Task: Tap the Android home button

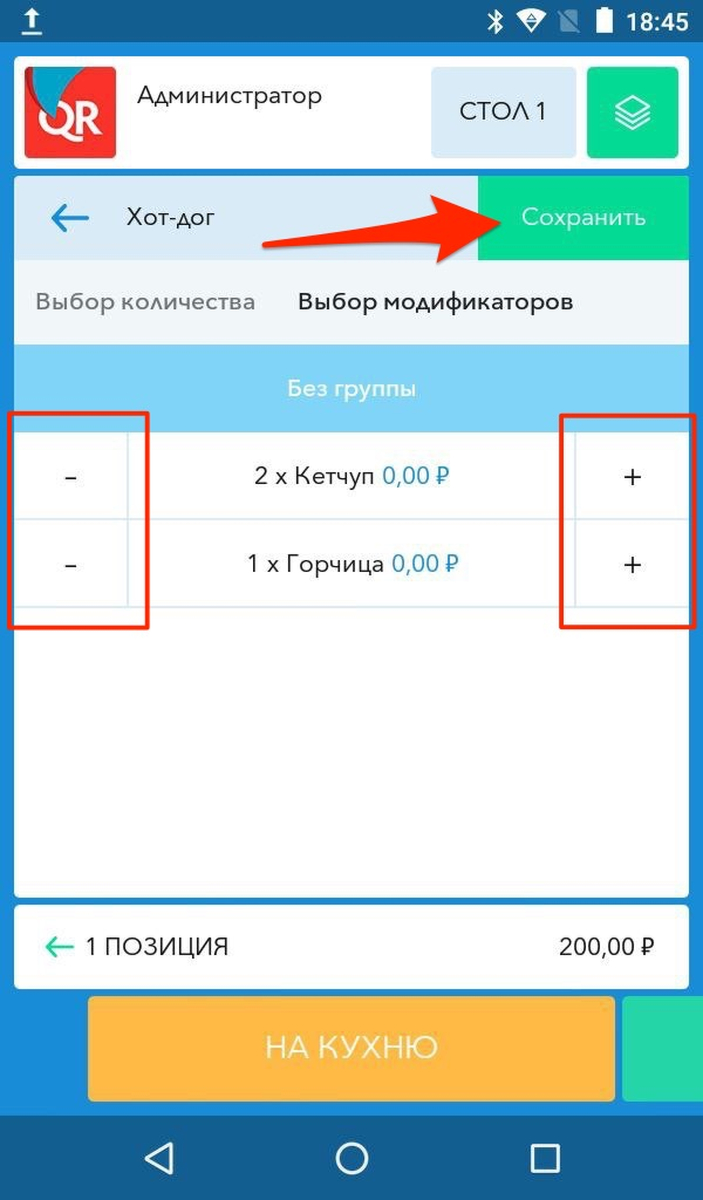Action: tap(352, 1158)
